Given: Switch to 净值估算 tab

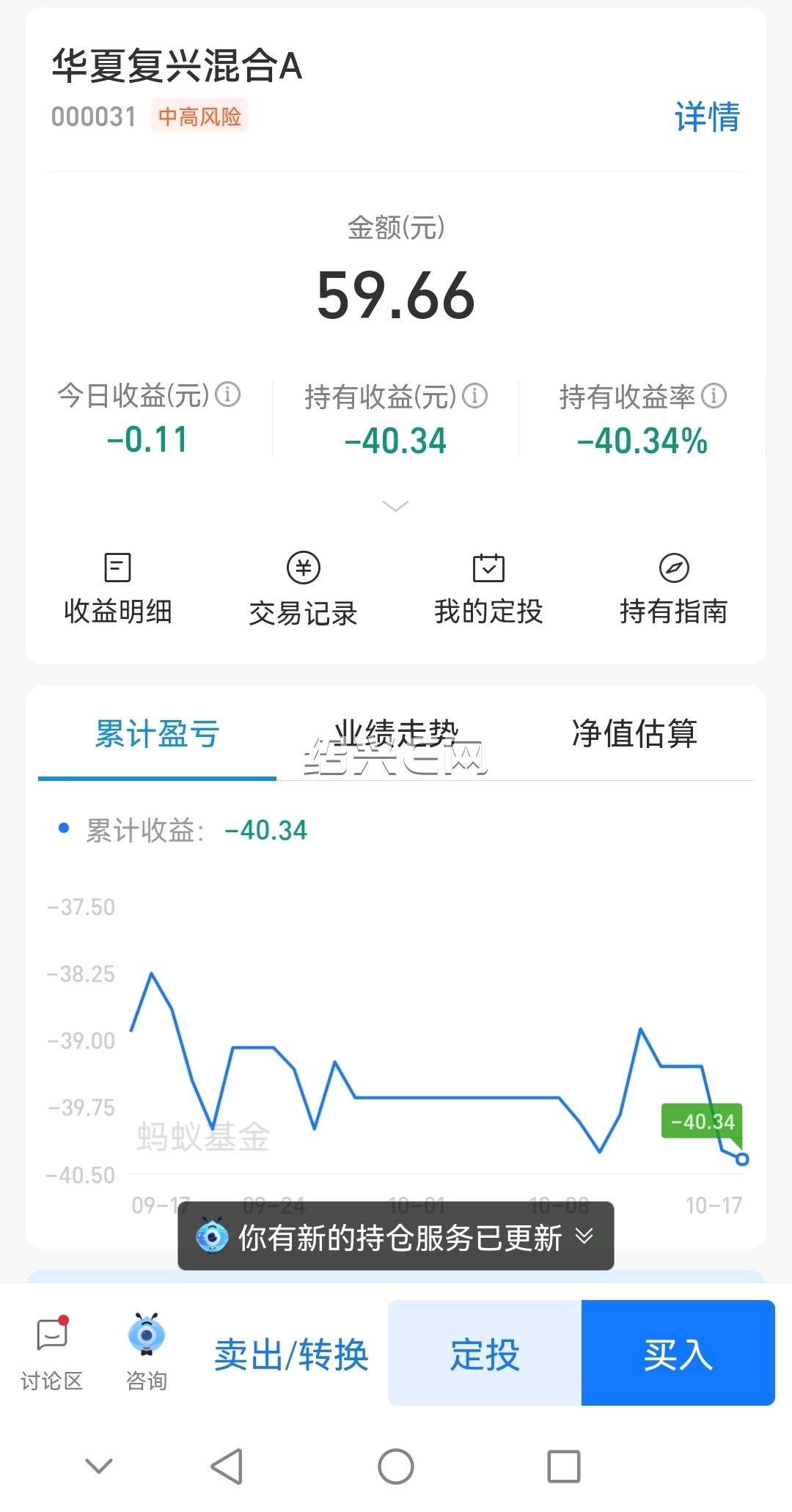Looking at the screenshot, I should (634, 734).
